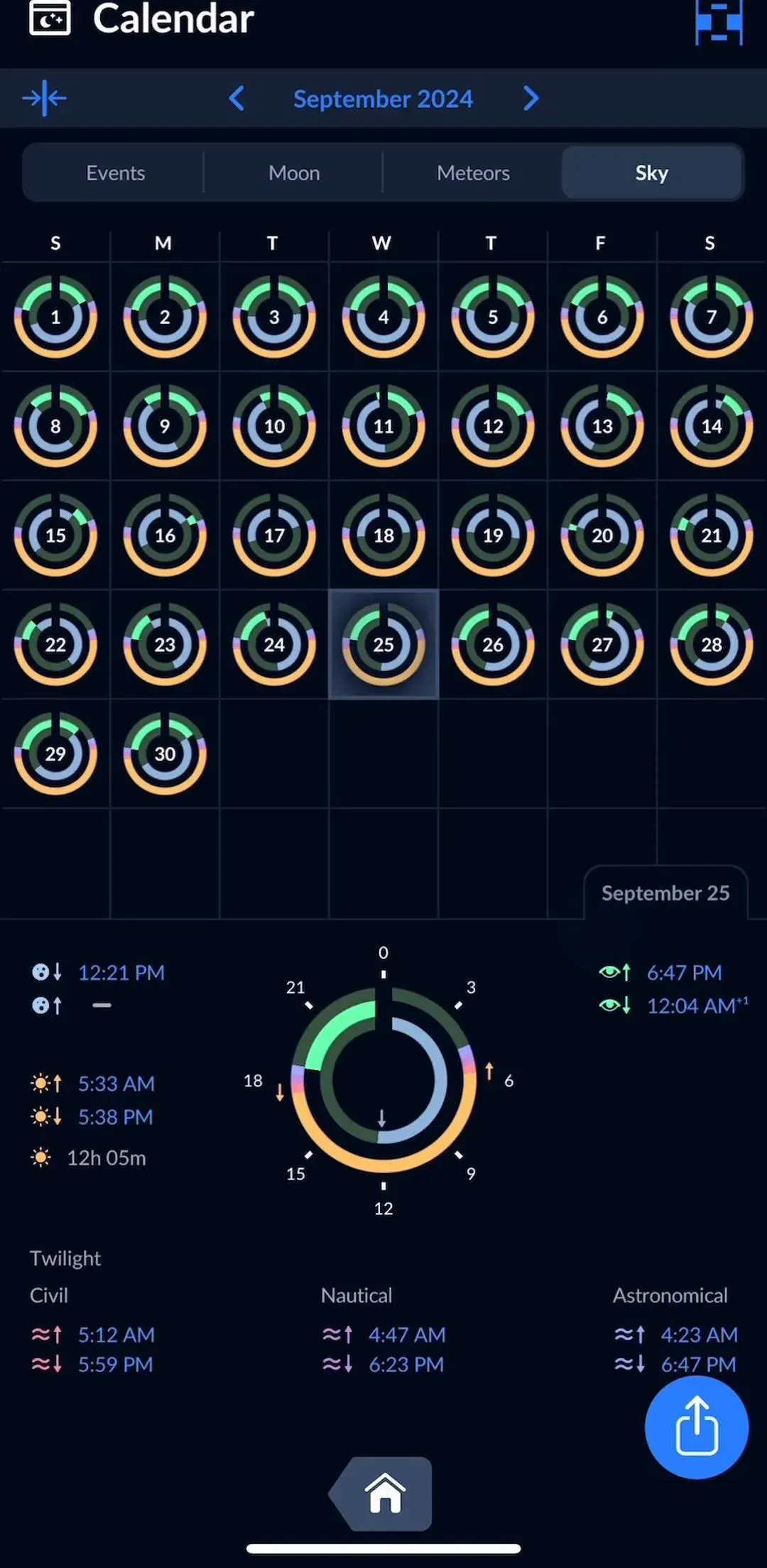Choose September 14 on the calendar
Viewport: 767px width, 1568px height.
tap(712, 426)
